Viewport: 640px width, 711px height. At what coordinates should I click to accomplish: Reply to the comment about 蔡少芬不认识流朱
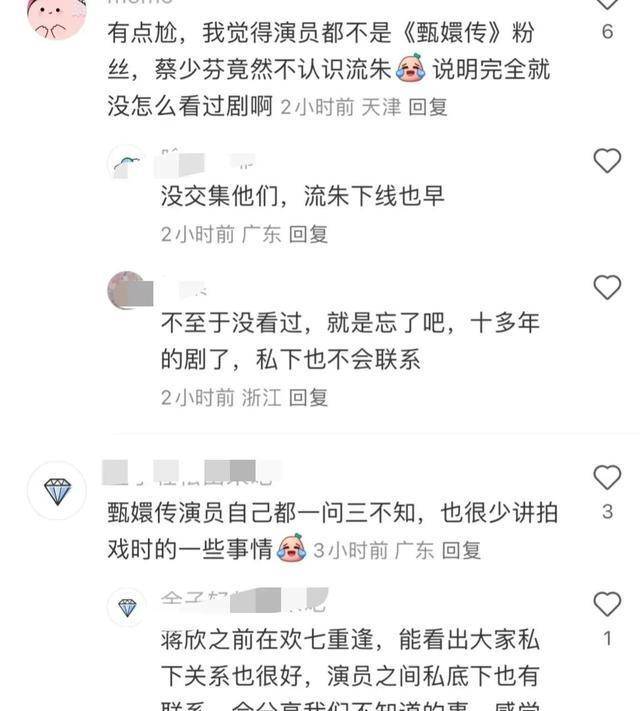[x=429, y=106]
